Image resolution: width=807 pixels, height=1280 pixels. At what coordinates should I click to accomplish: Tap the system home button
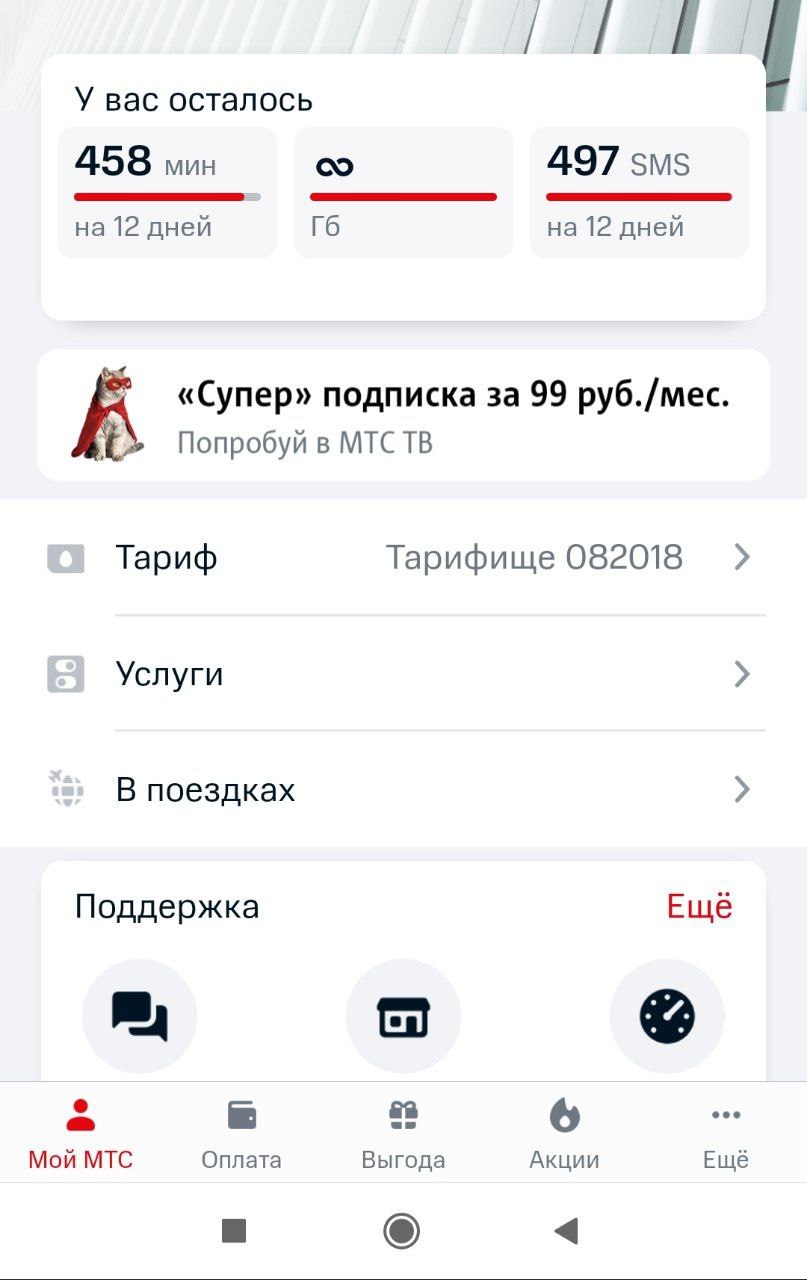click(x=402, y=1231)
